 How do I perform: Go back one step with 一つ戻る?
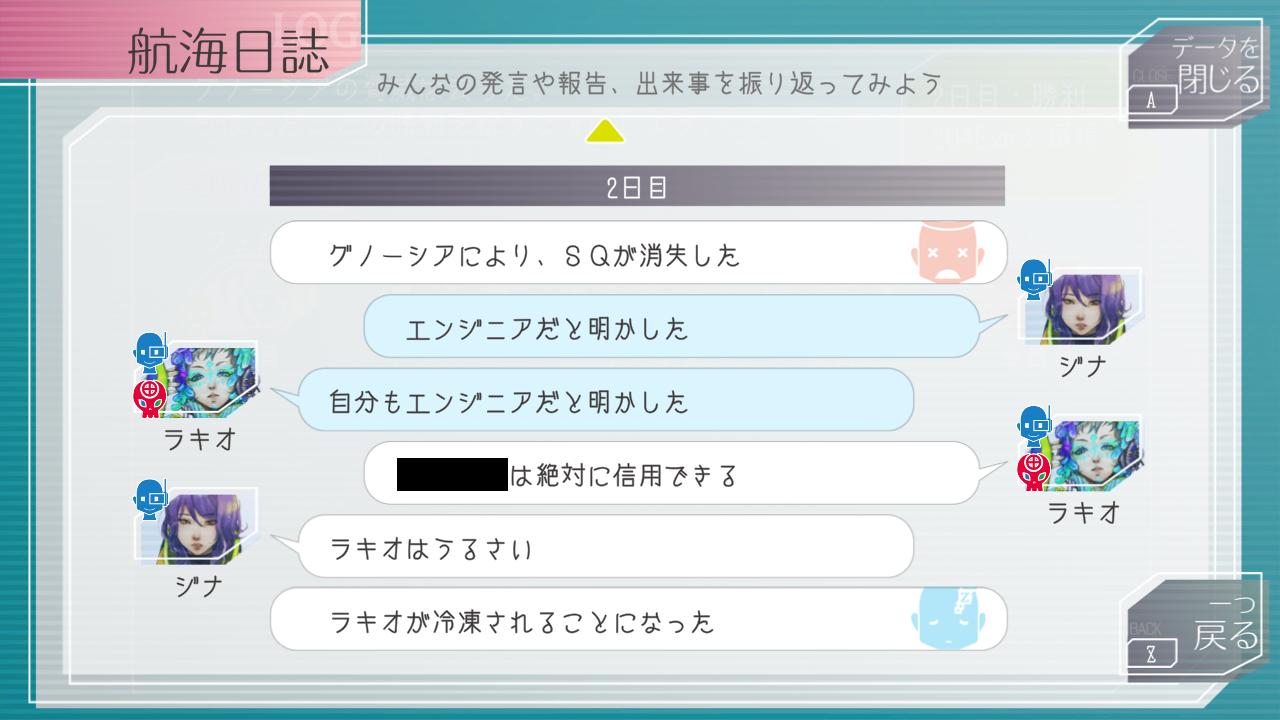1194,628
